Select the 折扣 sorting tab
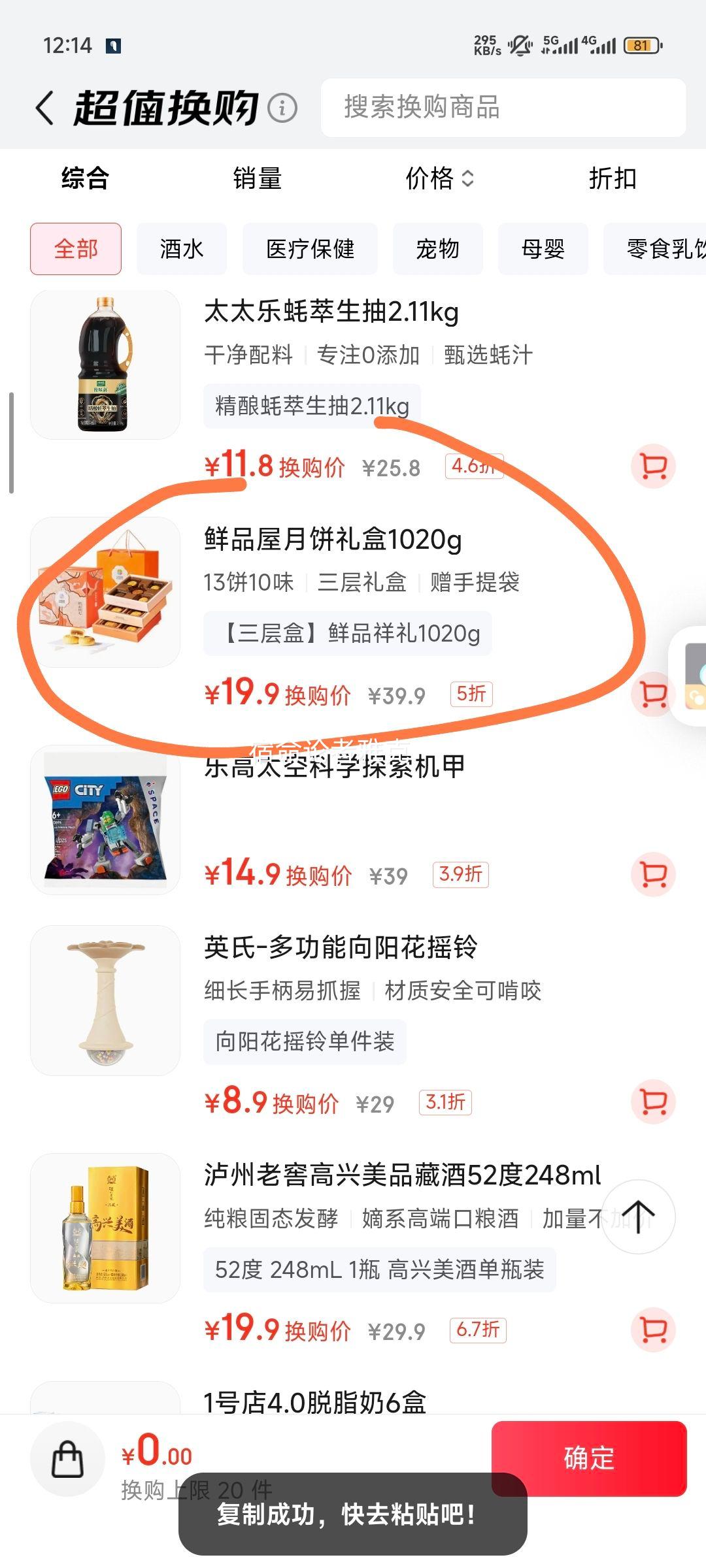Screen dimensions: 706x1568 (612, 178)
